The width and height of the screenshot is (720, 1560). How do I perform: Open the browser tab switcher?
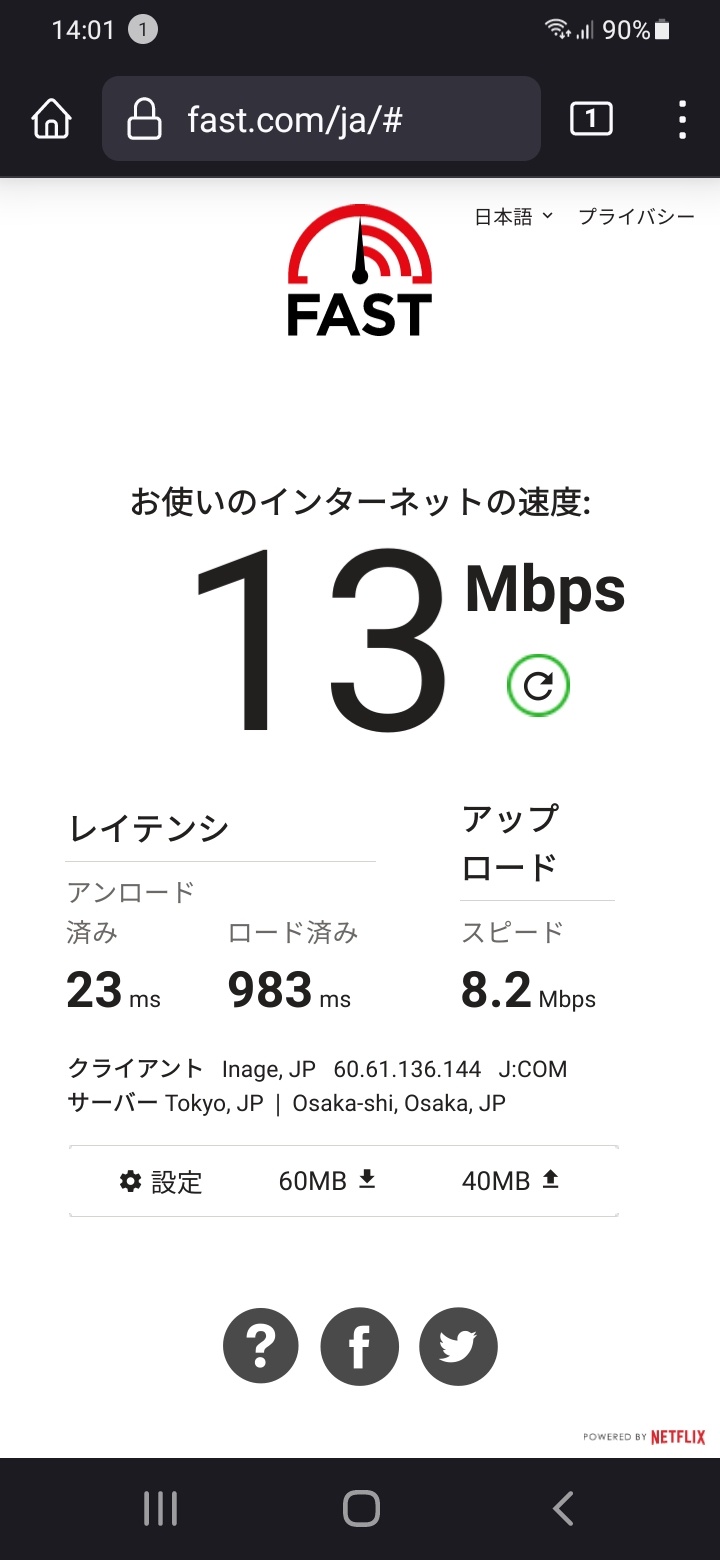(x=591, y=120)
